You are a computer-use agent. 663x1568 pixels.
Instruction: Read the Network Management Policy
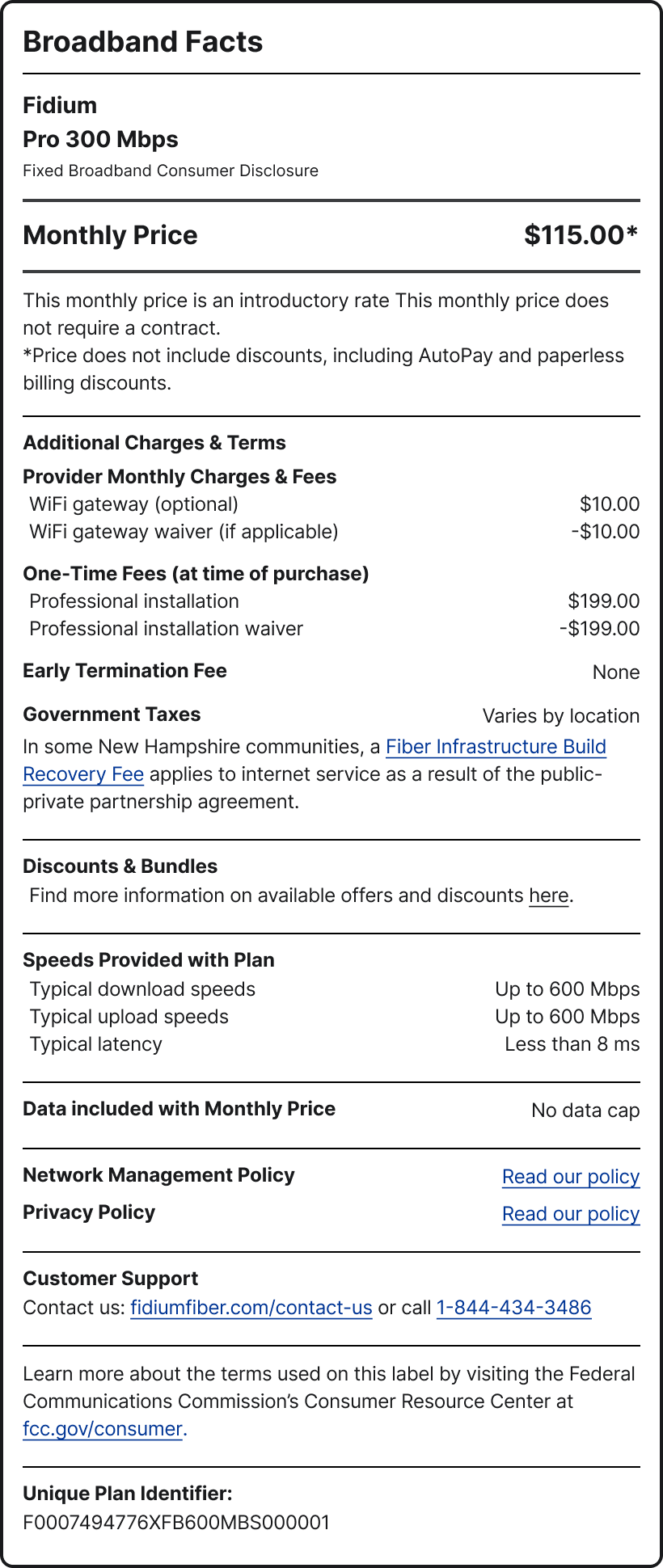click(x=570, y=1177)
